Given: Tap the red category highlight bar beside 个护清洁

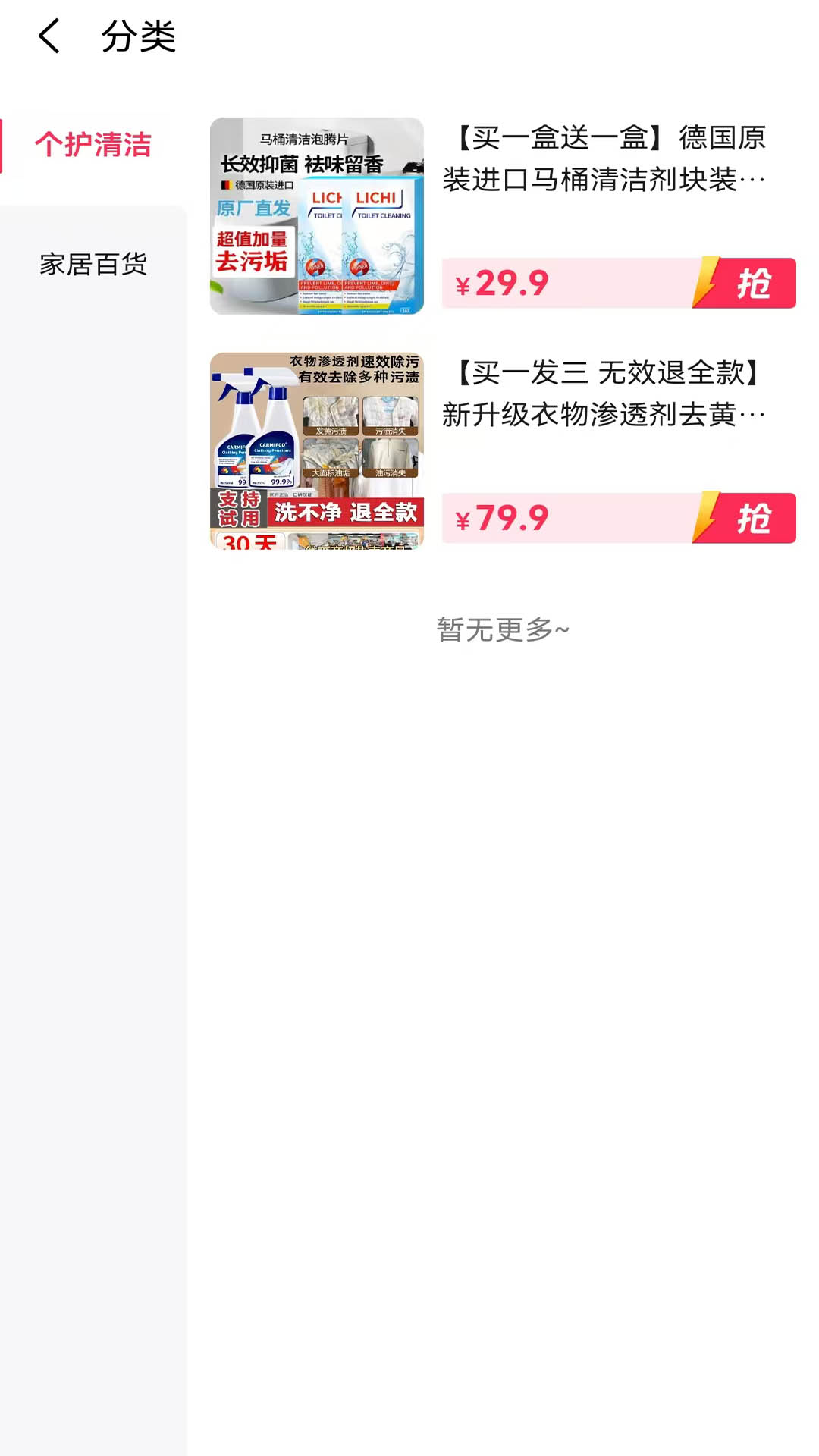Looking at the screenshot, I should click(x=3, y=146).
